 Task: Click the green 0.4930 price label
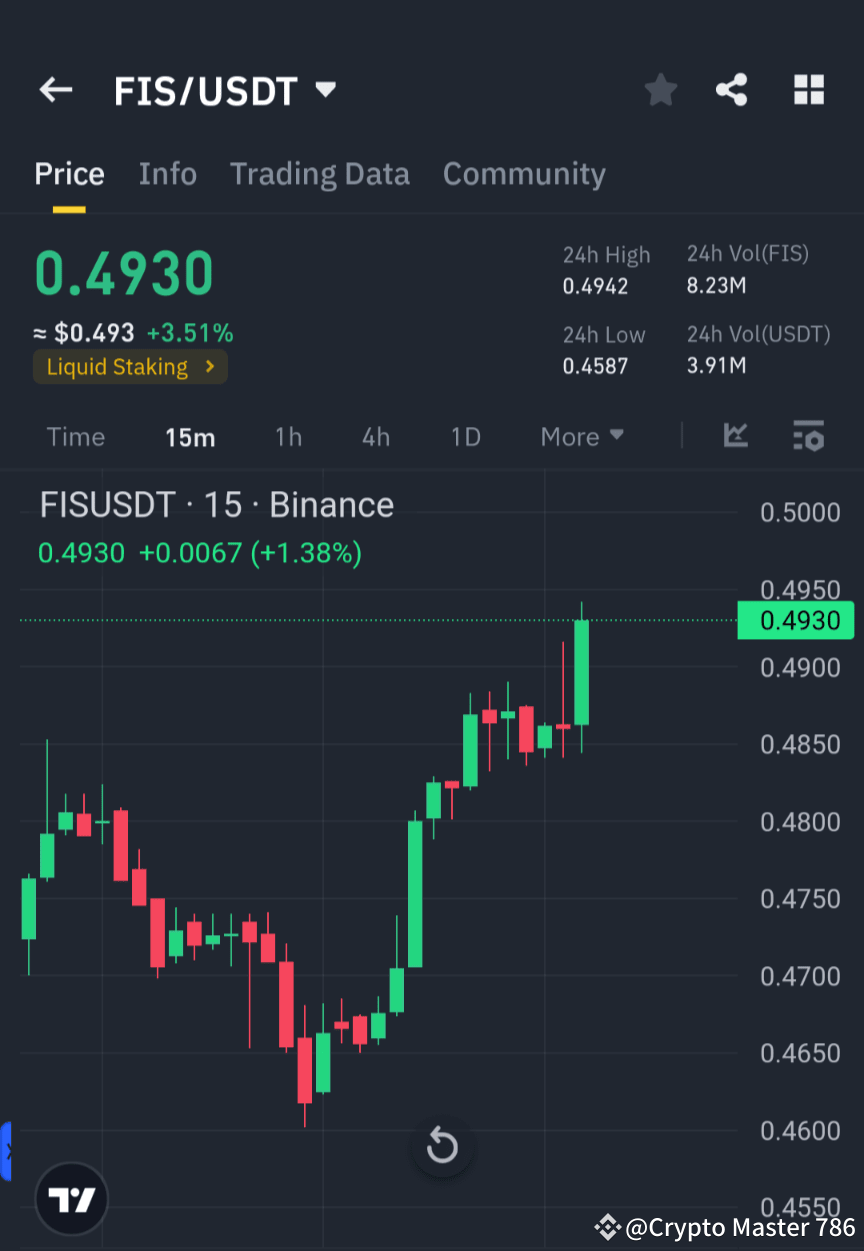click(796, 620)
